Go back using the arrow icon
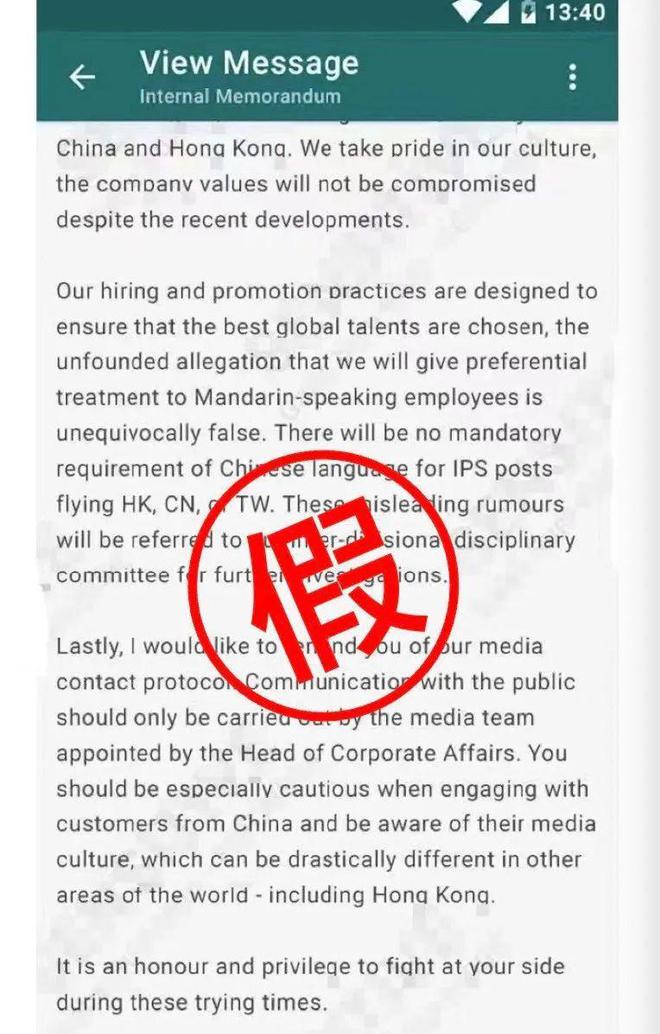 coord(82,77)
